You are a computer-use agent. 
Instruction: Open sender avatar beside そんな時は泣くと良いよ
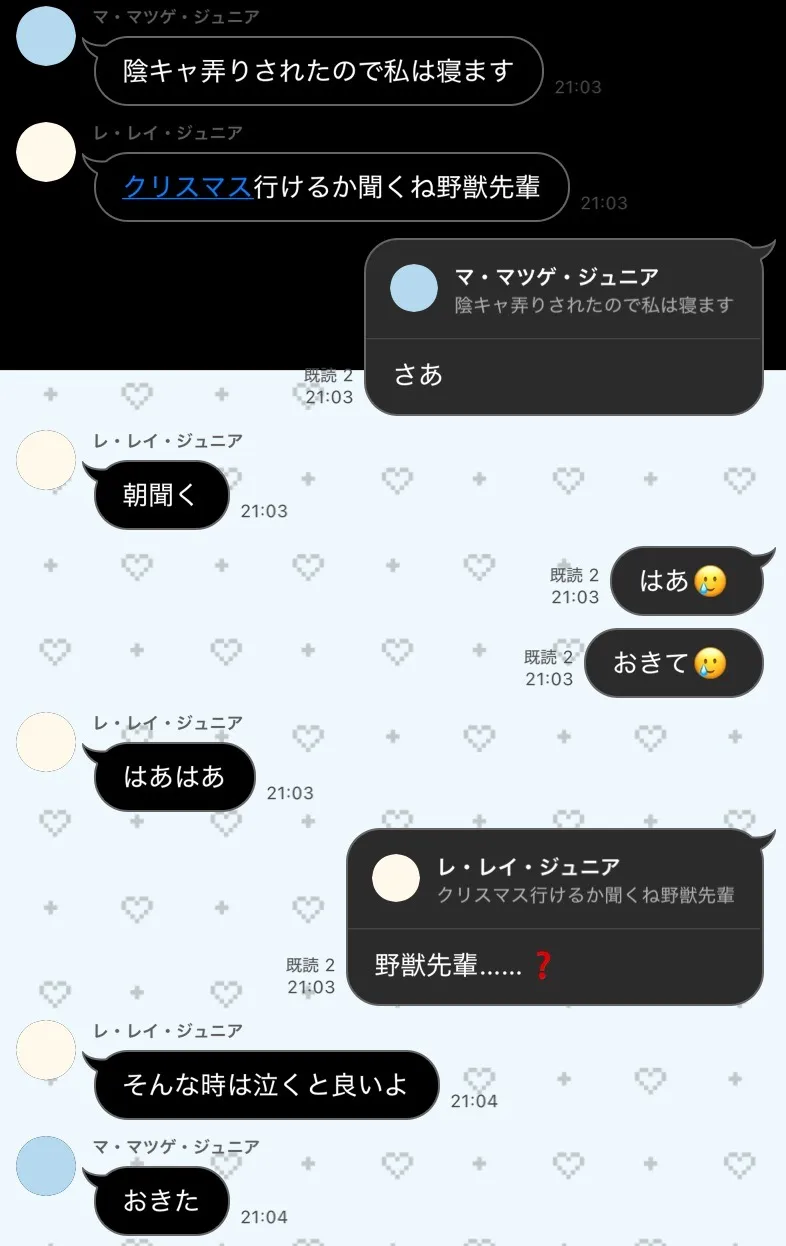click(47, 1050)
